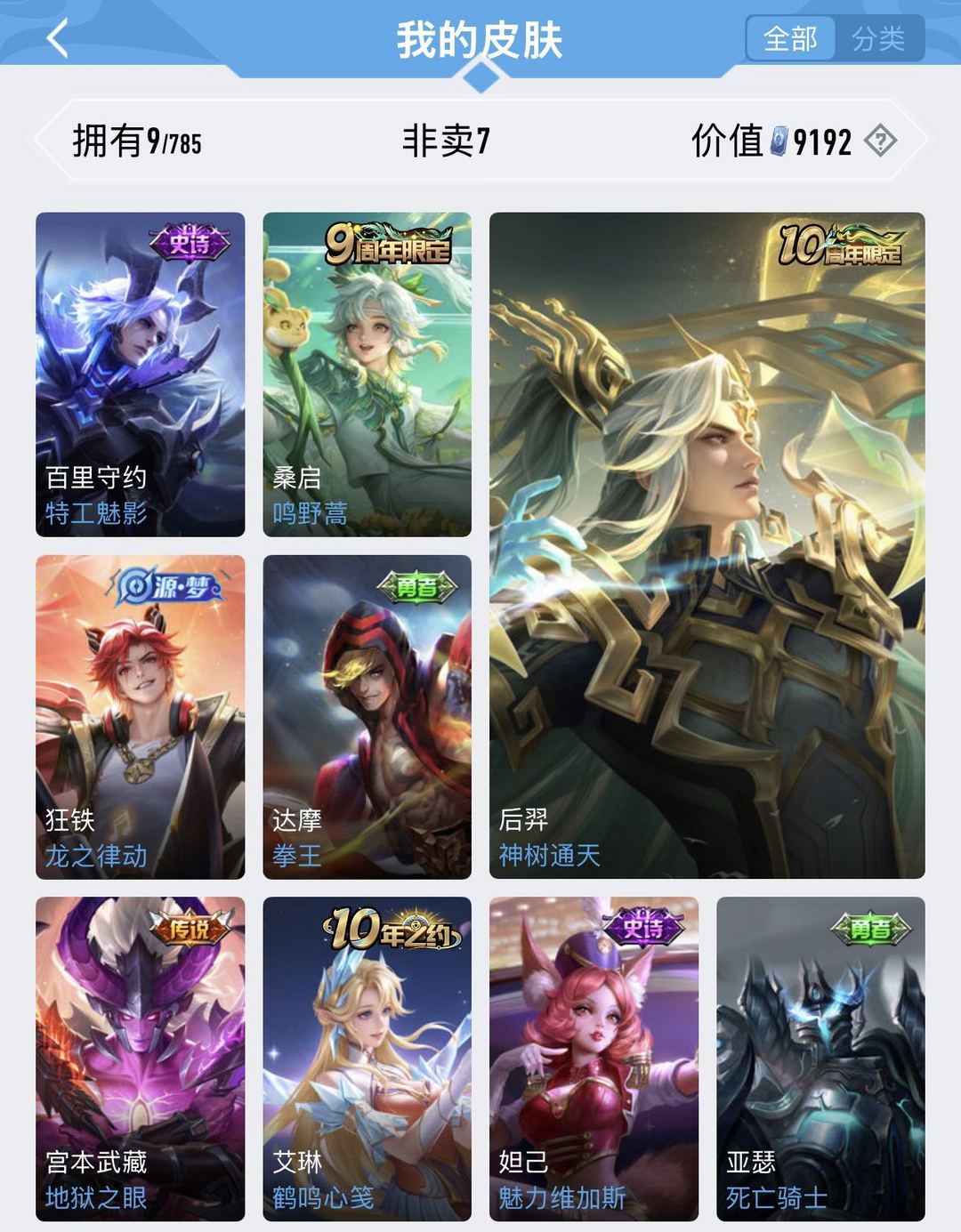961x1232 pixels.
Task: Tap 妲己 魅力维加斯 skin card
Action: [x=594, y=1059]
